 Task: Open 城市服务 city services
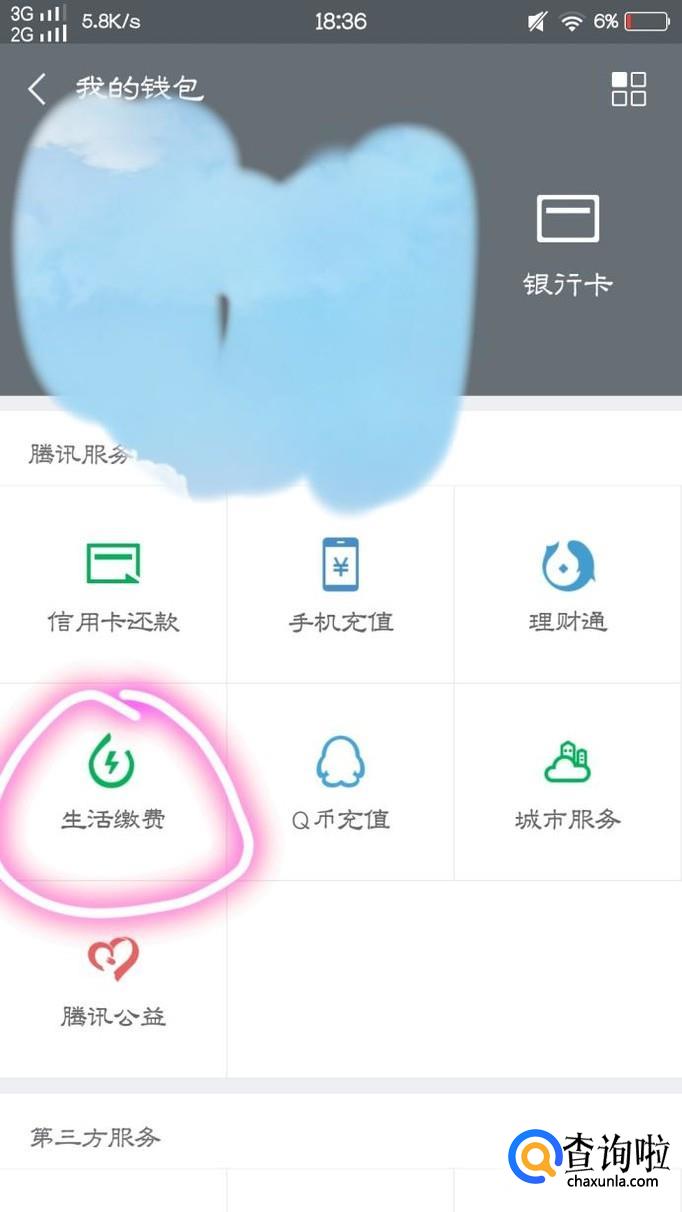[568, 782]
